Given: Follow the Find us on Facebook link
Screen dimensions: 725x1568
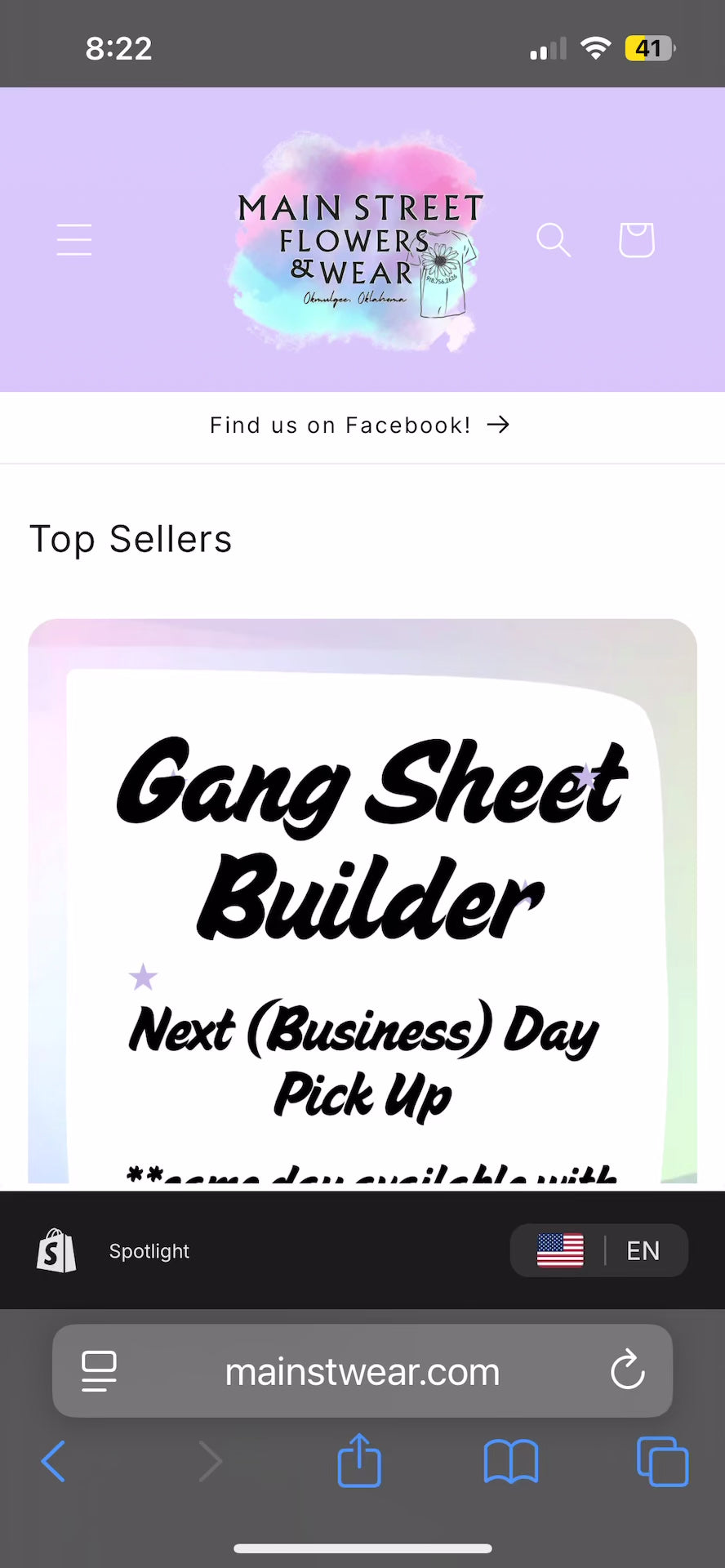Looking at the screenshot, I should (362, 425).
